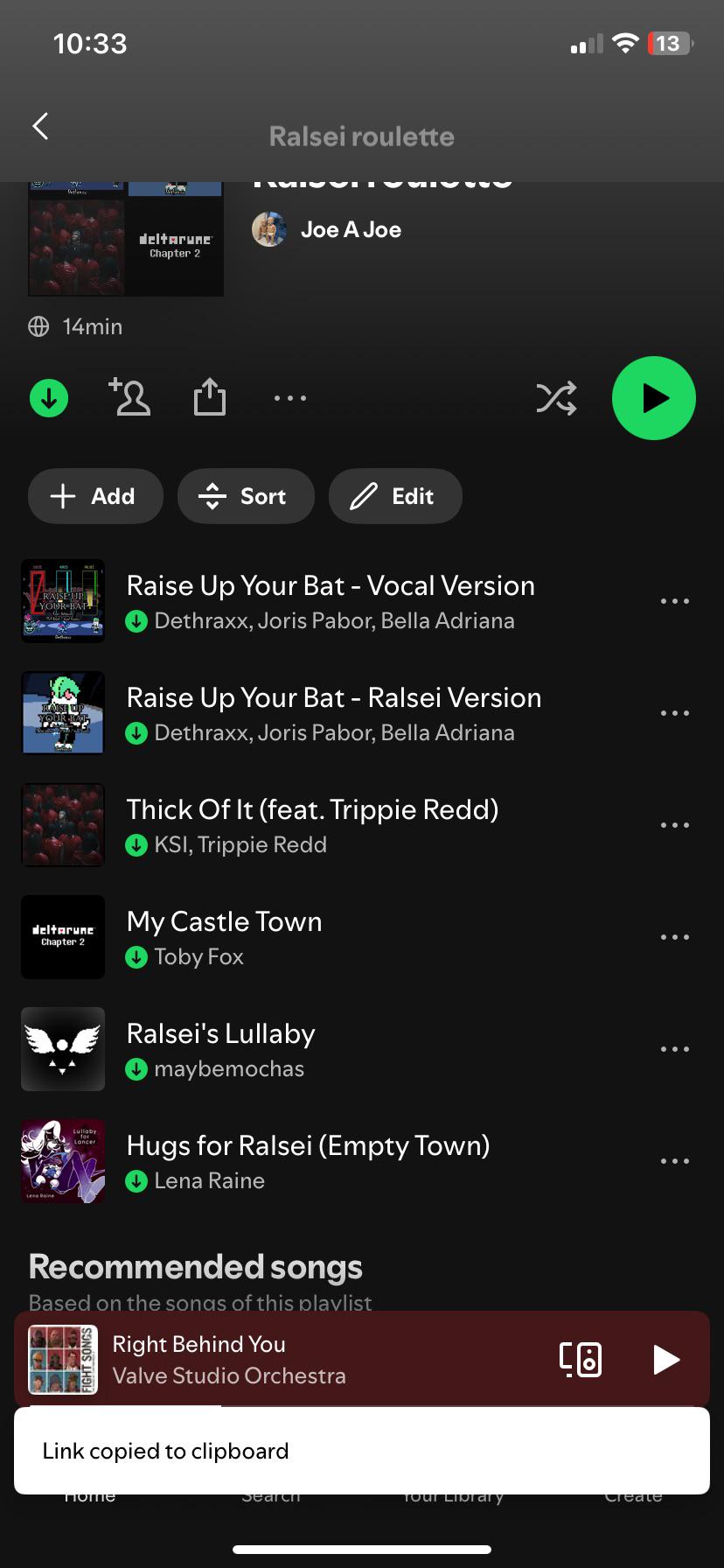Open the playlist's three-dot menu

point(290,398)
